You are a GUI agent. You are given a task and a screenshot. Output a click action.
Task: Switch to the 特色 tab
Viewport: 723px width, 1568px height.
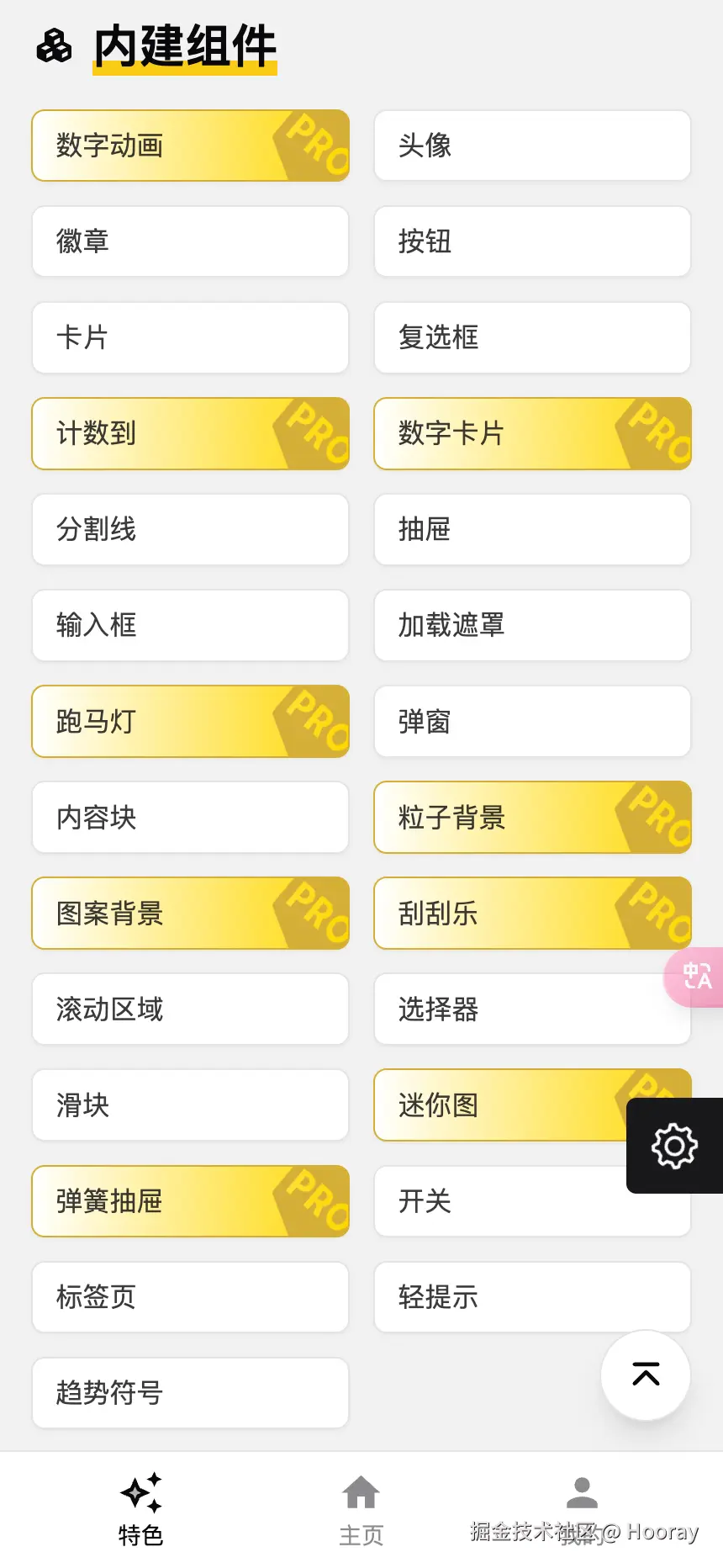(140, 1511)
